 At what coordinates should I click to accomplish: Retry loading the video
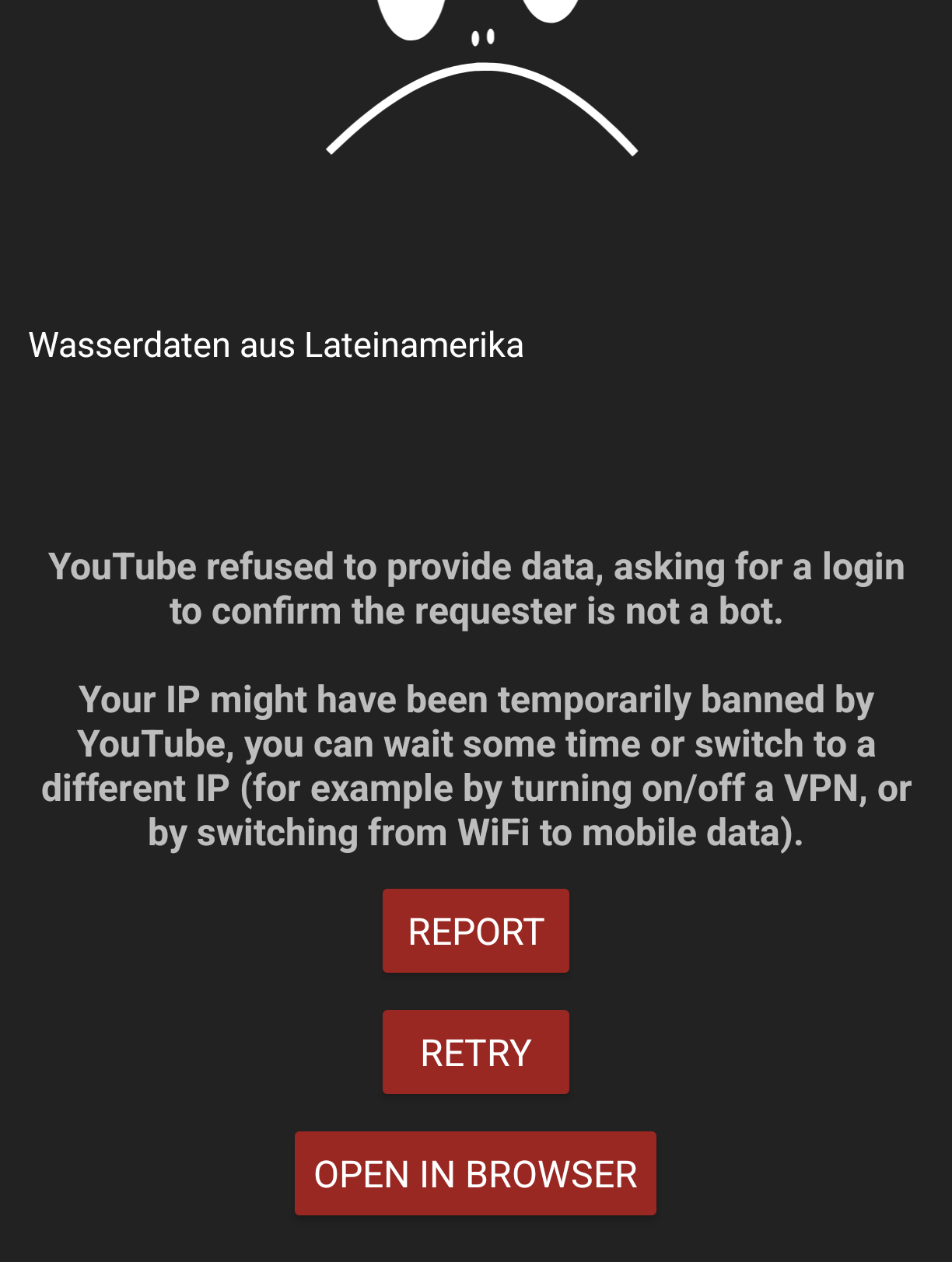point(475,1052)
